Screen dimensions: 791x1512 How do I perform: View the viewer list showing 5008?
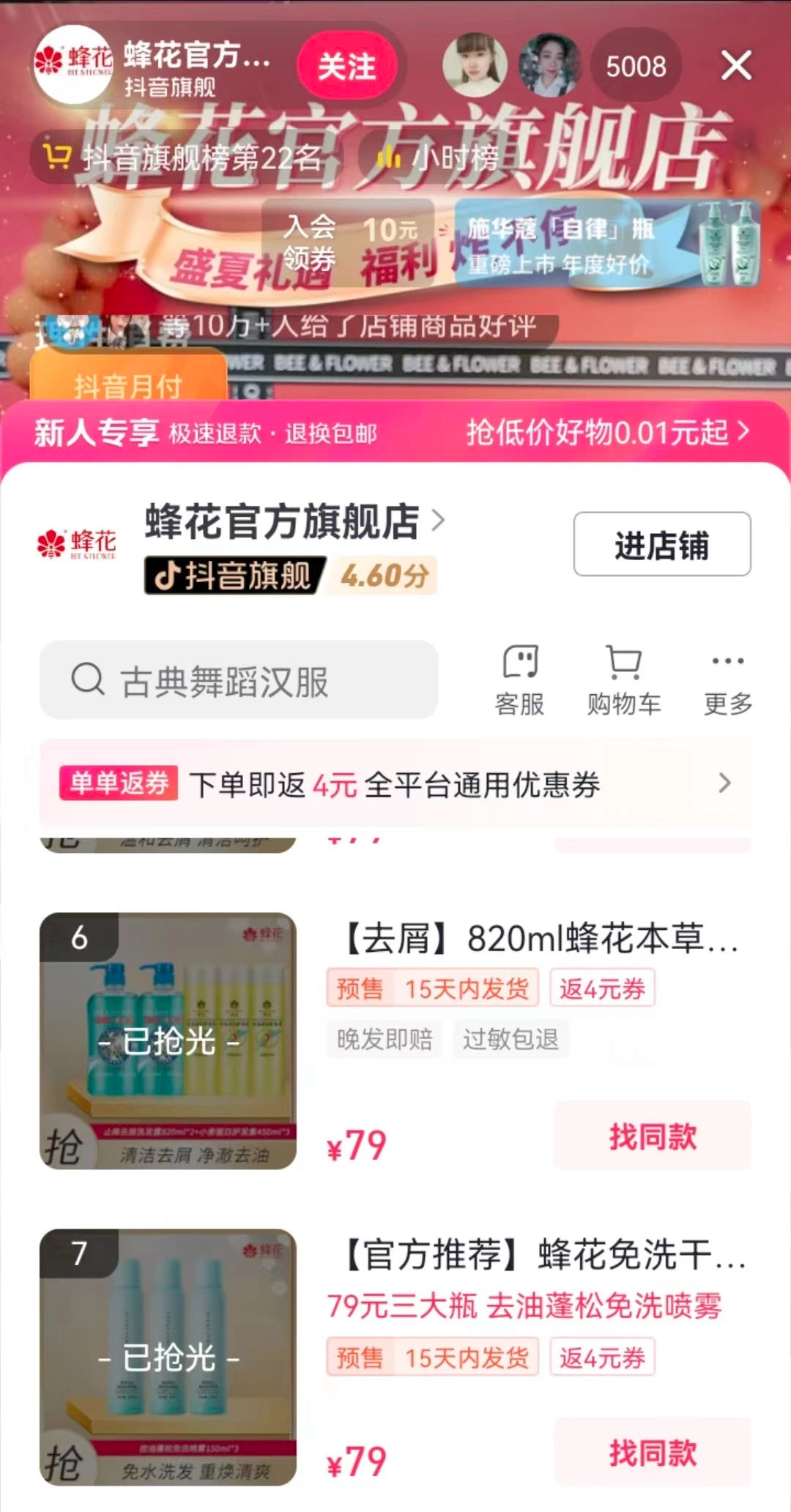coord(635,67)
